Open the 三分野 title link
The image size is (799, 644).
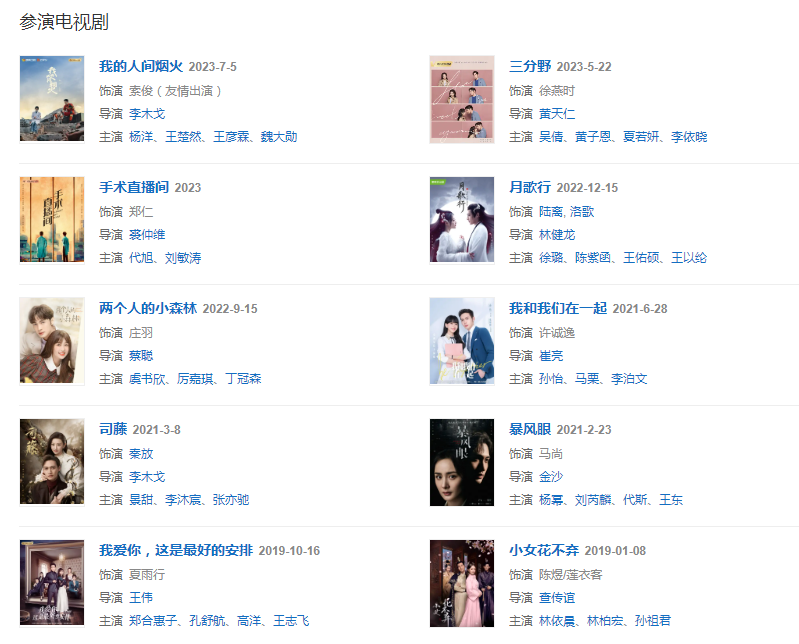point(530,67)
